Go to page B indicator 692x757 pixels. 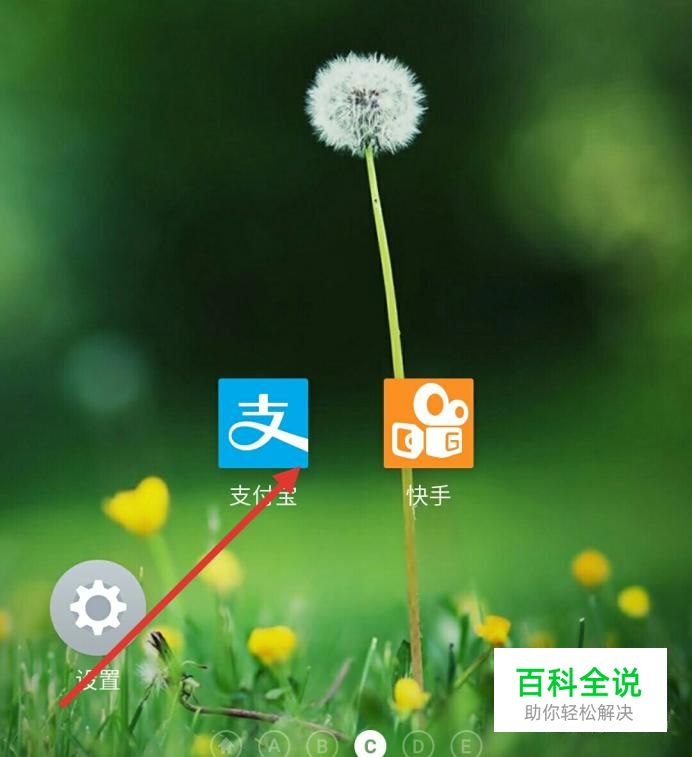click(x=322, y=745)
